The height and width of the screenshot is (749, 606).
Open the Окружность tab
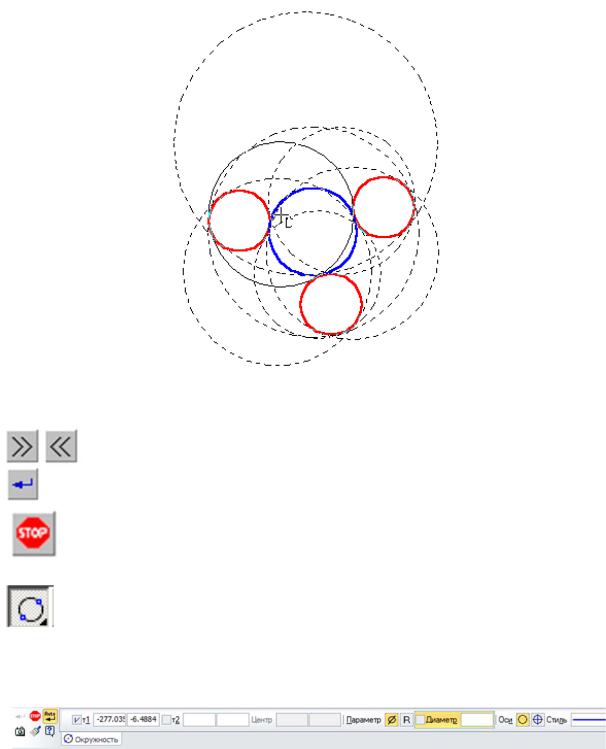pyautogui.click(x=92, y=739)
